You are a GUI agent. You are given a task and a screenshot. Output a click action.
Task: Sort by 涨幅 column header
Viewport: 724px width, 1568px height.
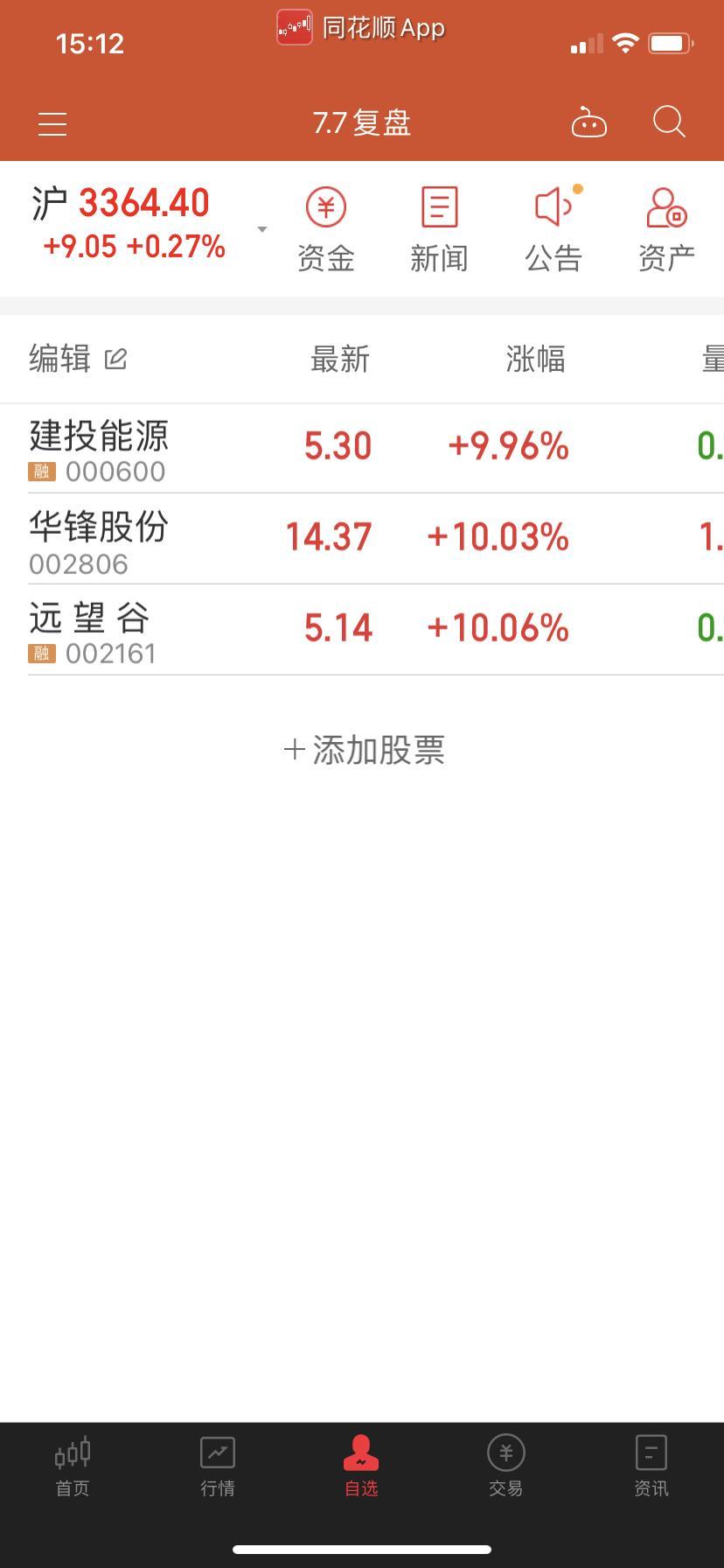[535, 359]
